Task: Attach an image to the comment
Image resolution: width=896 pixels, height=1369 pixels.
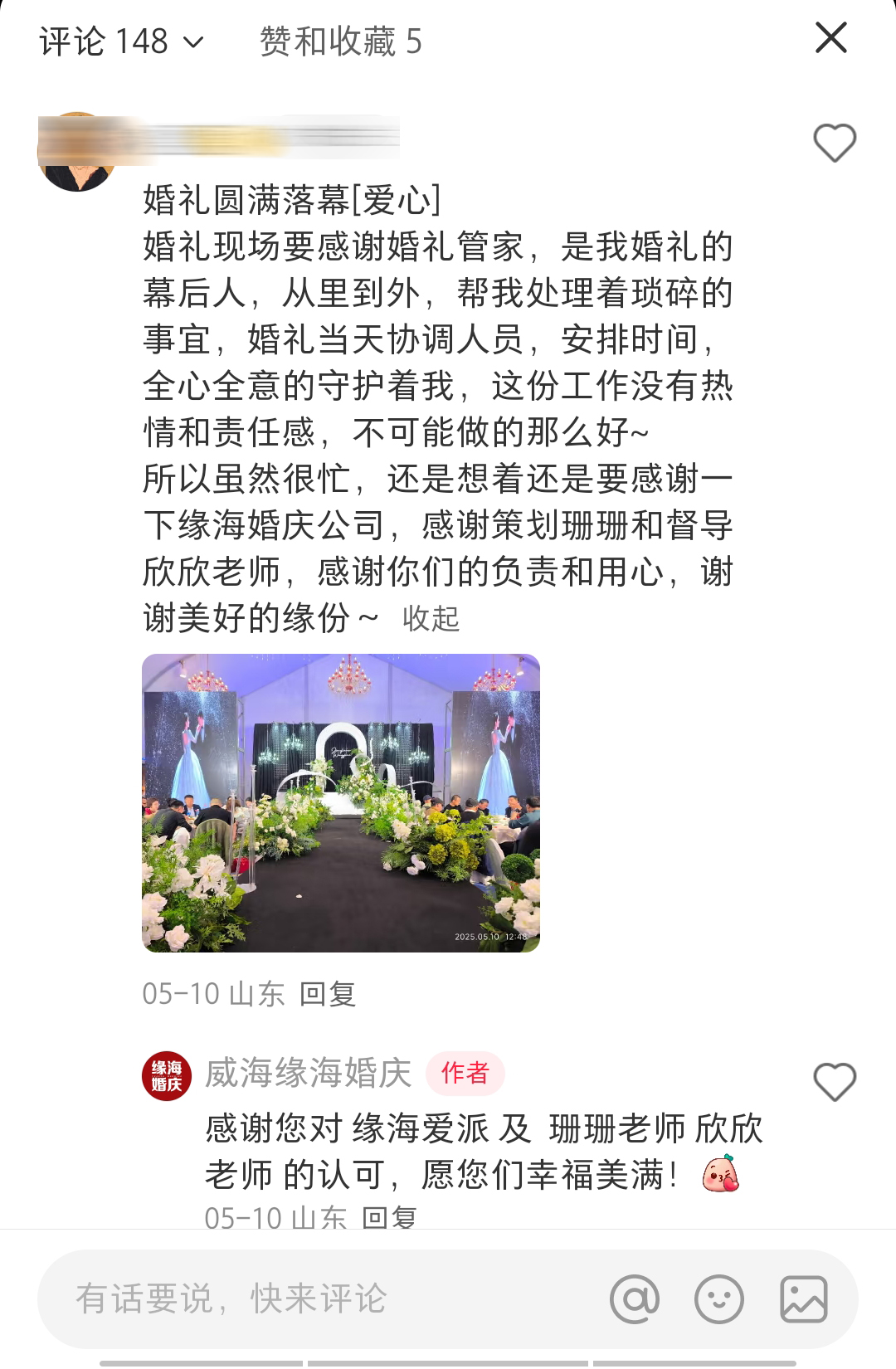Action: click(803, 1298)
